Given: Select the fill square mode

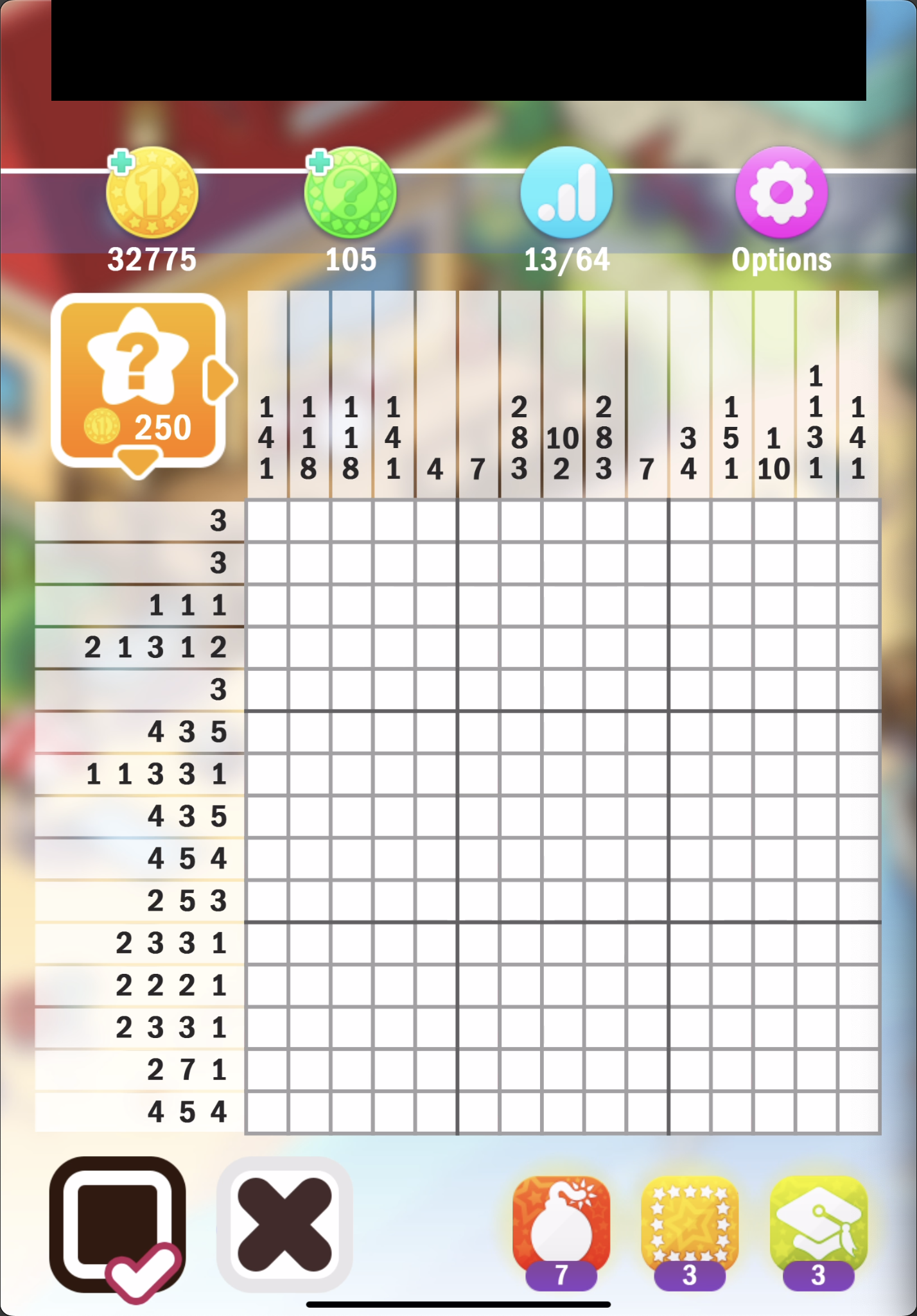Looking at the screenshot, I should coord(117,1224).
